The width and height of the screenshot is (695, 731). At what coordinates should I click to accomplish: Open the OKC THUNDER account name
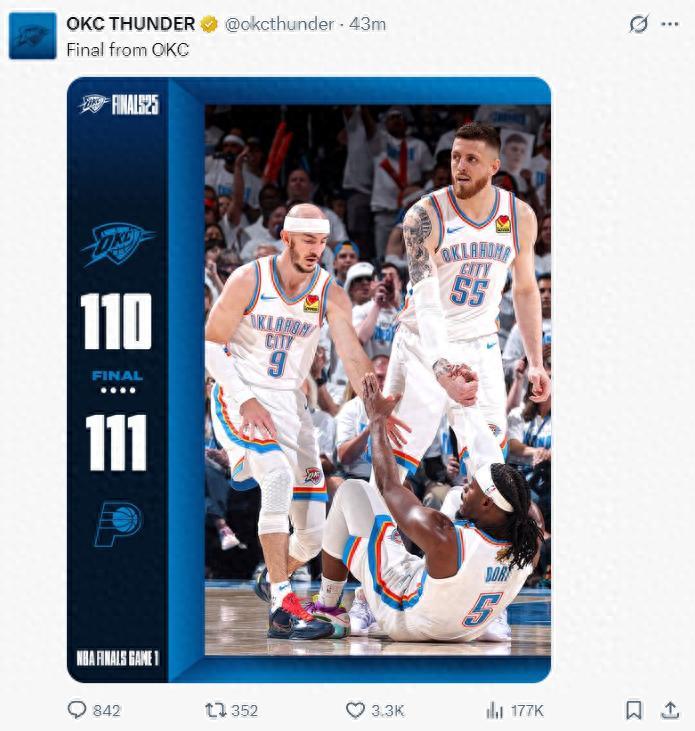[x=130, y=24]
